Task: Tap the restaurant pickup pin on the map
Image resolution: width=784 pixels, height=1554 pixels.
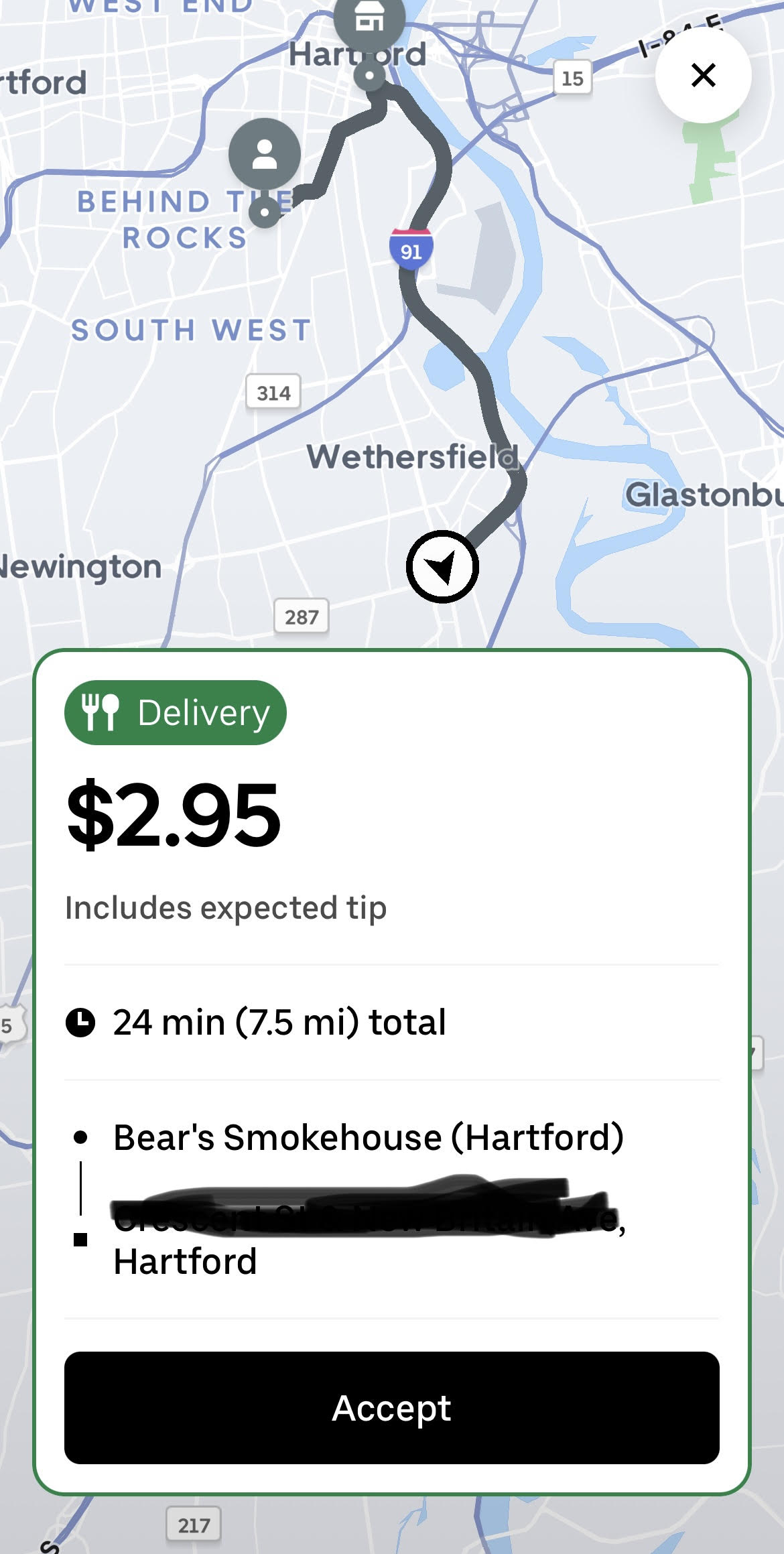Action: 371,20
